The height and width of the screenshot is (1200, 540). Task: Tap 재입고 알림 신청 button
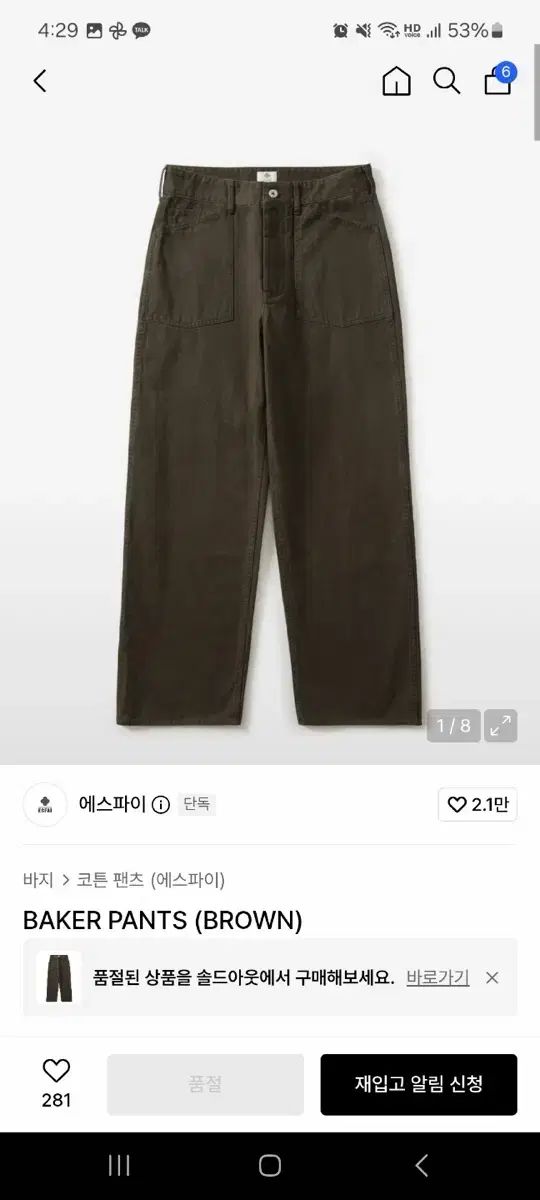click(419, 1084)
